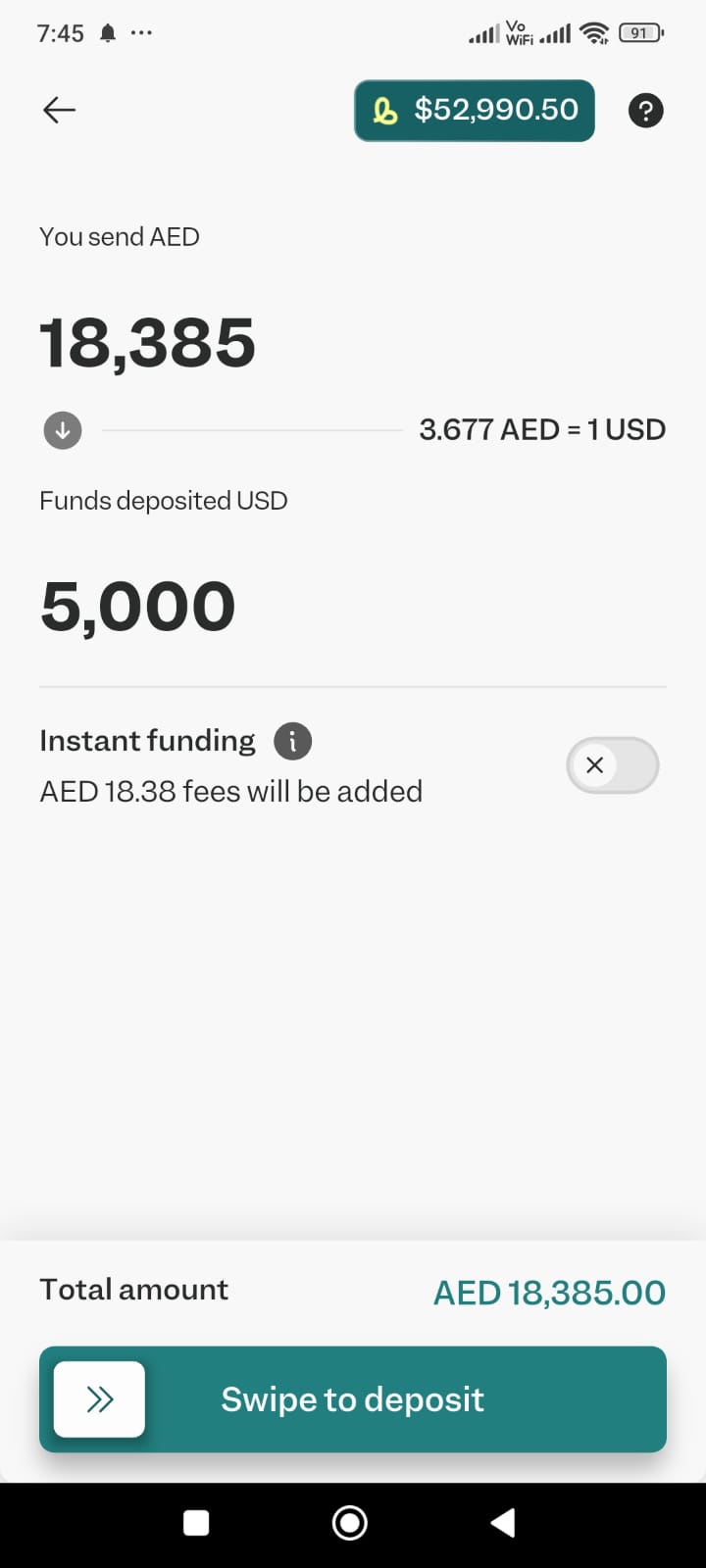This screenshot has height=1568, width=706.
Task: Go back using the top arrow
Action: (x=59, y=110)
